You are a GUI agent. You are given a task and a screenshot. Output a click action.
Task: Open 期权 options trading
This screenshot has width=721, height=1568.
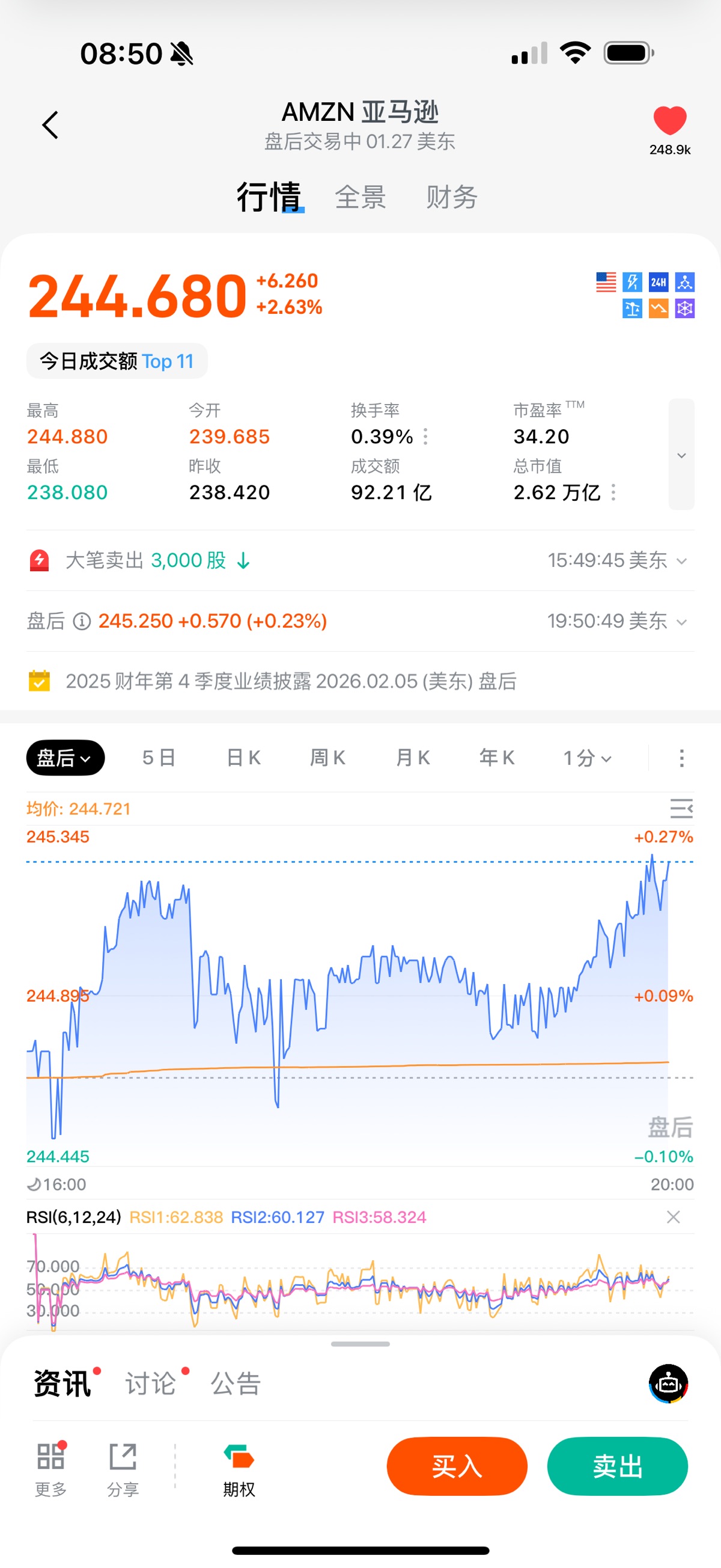click(239, 1470)
